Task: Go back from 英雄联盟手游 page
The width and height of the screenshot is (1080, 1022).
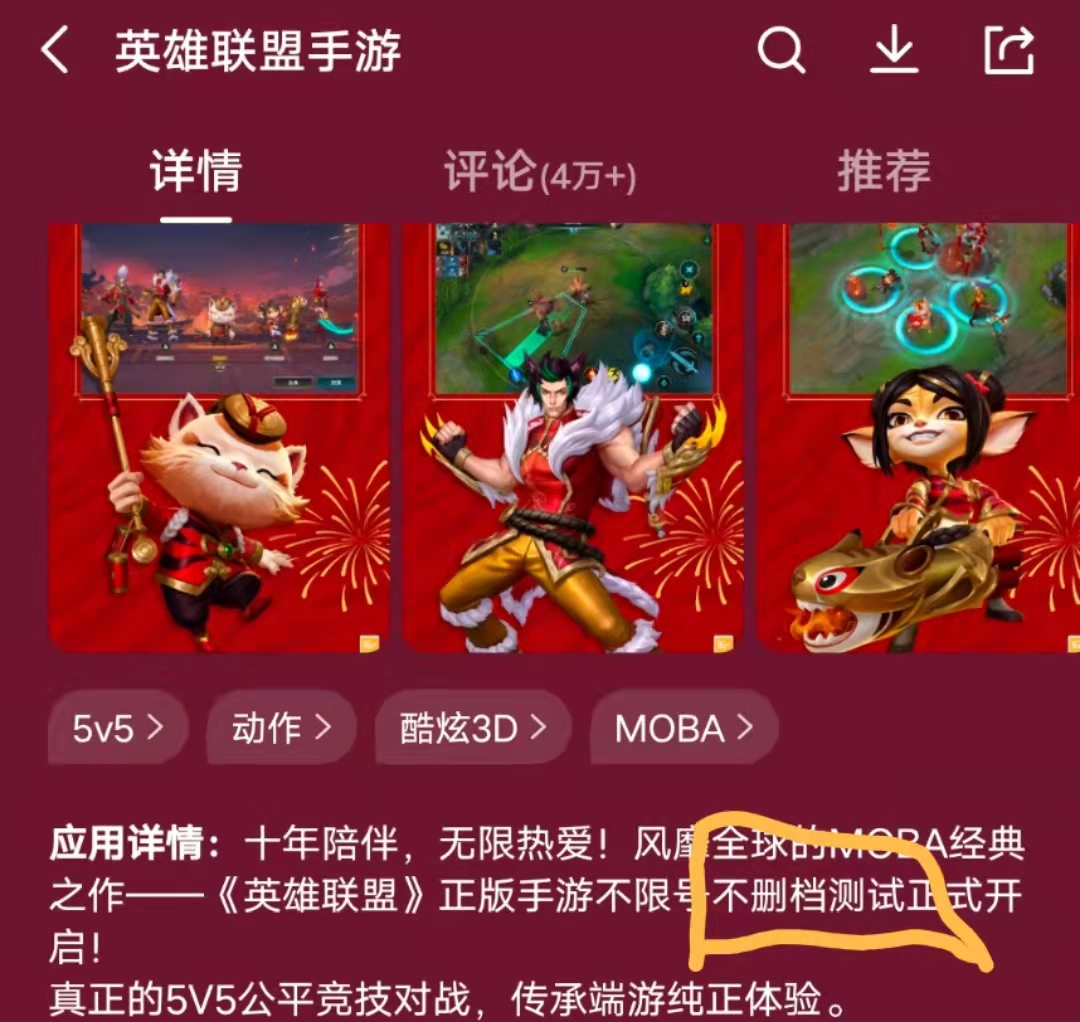Action: point(55,50)
